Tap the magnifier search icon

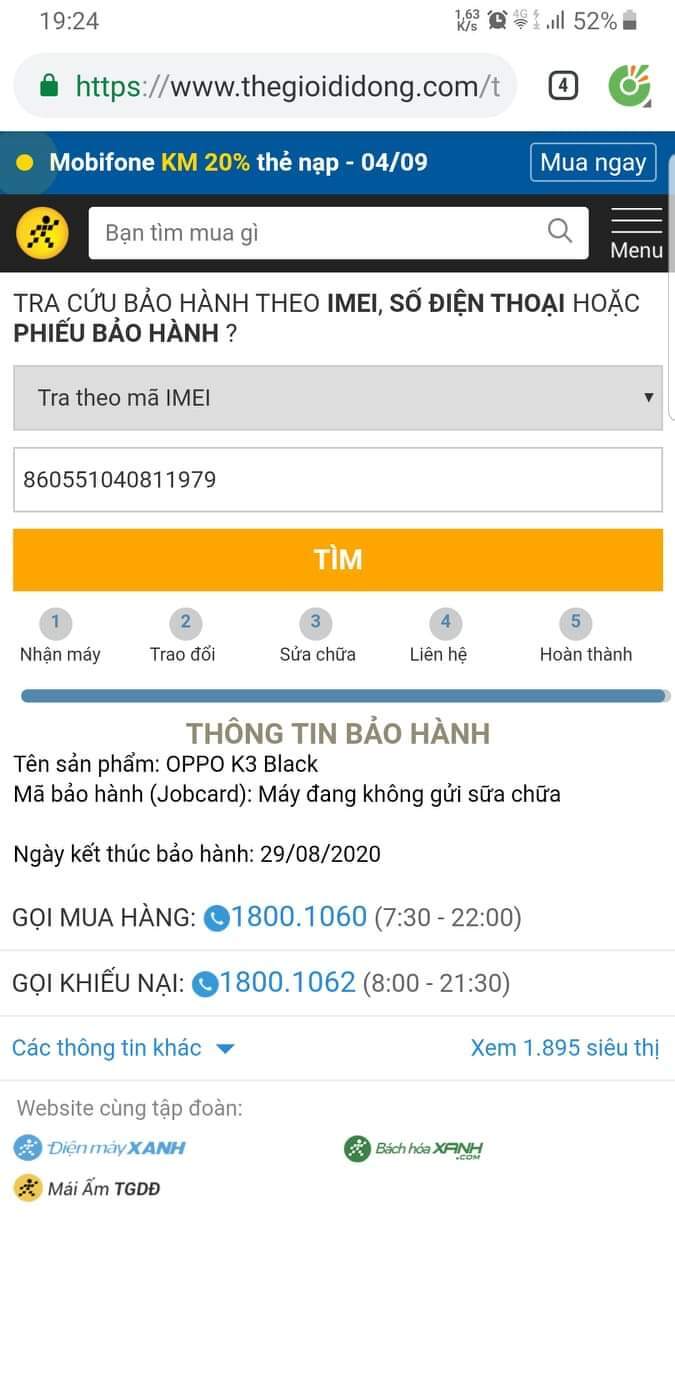(x=560, y=232)
